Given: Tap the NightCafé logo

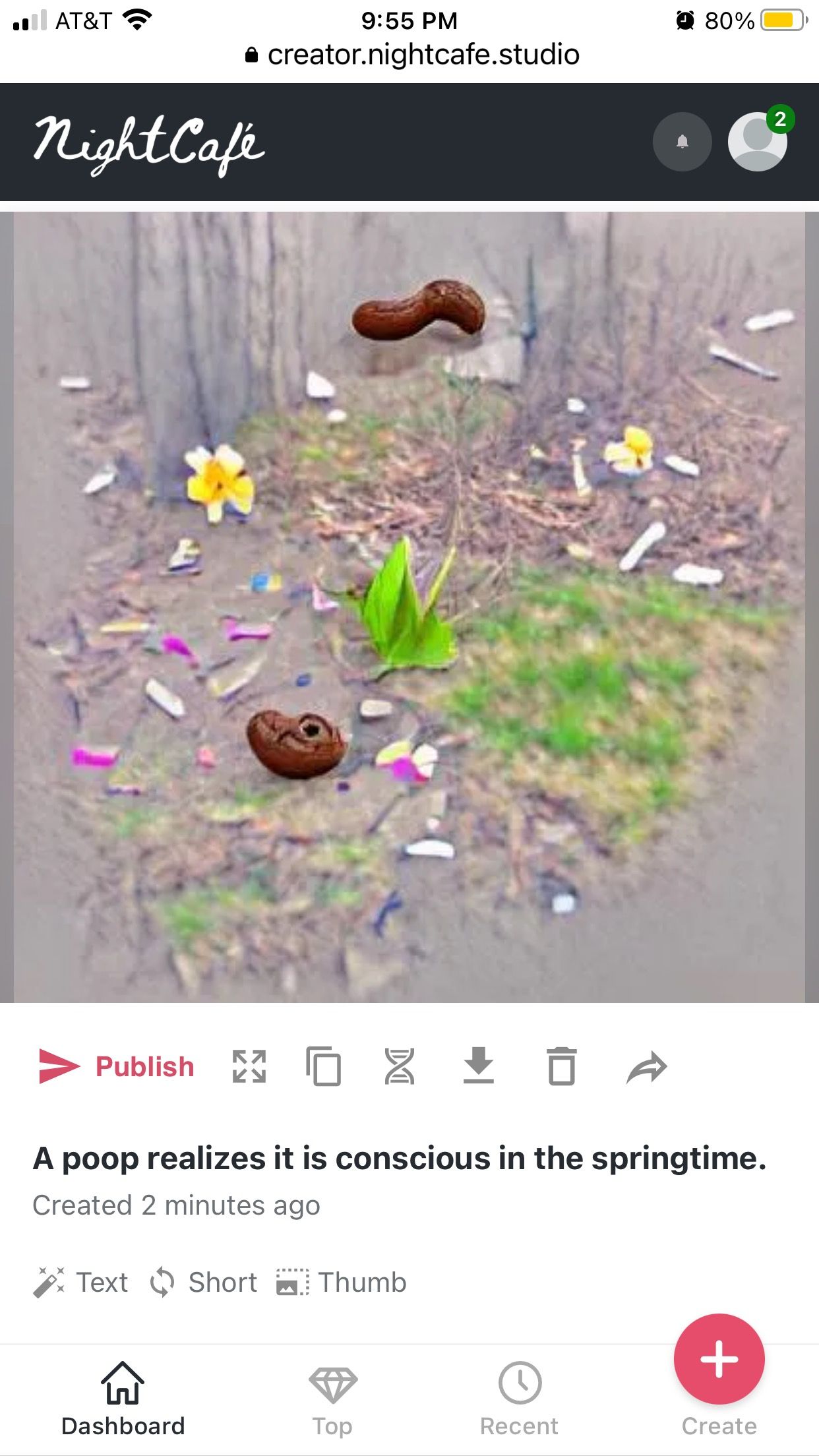Looking at the screenshot, I should click(149, 144).
